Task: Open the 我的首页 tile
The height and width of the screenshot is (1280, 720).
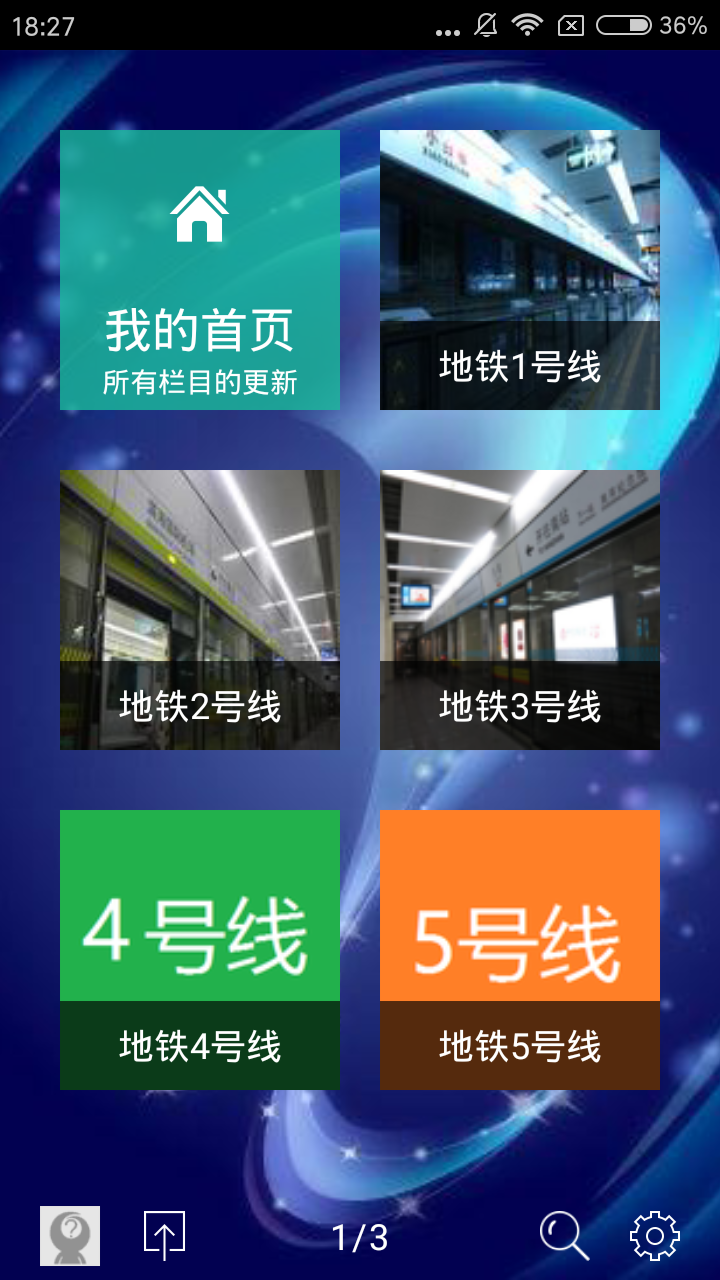Action: coord(200,270)
